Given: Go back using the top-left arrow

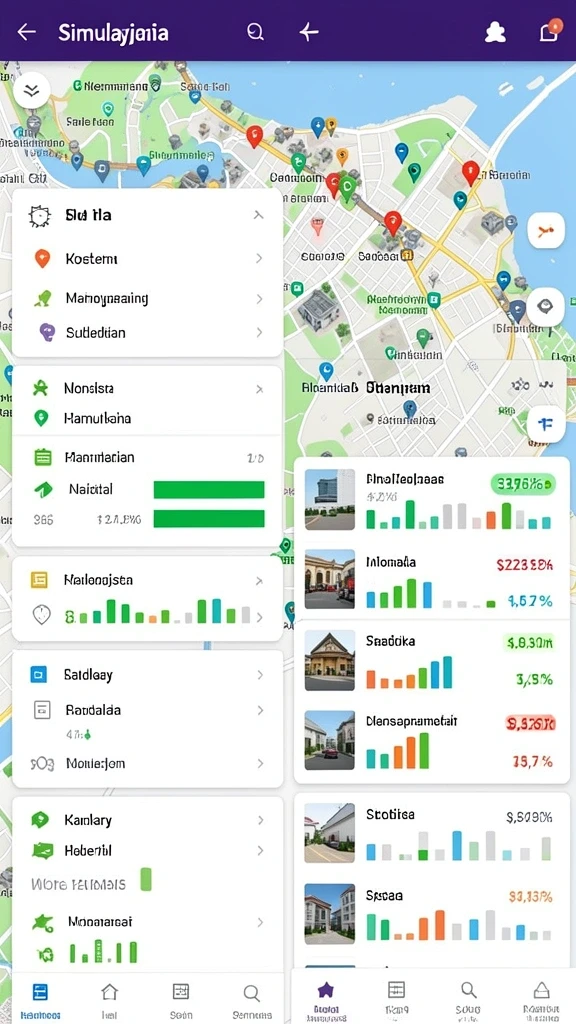Looking at the screenshot, I should click(26, 32).
